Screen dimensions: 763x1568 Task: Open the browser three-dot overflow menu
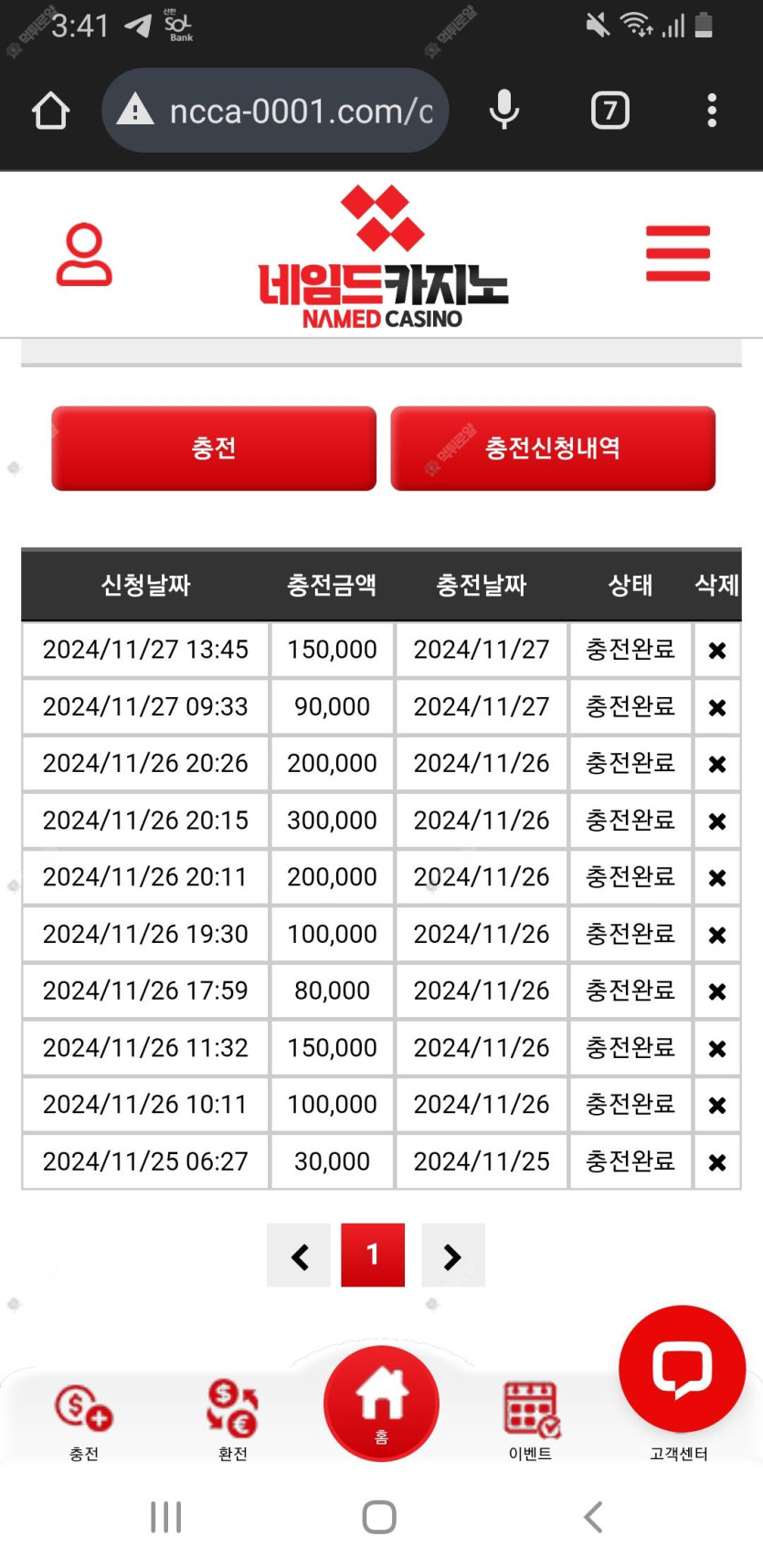pyautogui.click(x=712, y=111)
